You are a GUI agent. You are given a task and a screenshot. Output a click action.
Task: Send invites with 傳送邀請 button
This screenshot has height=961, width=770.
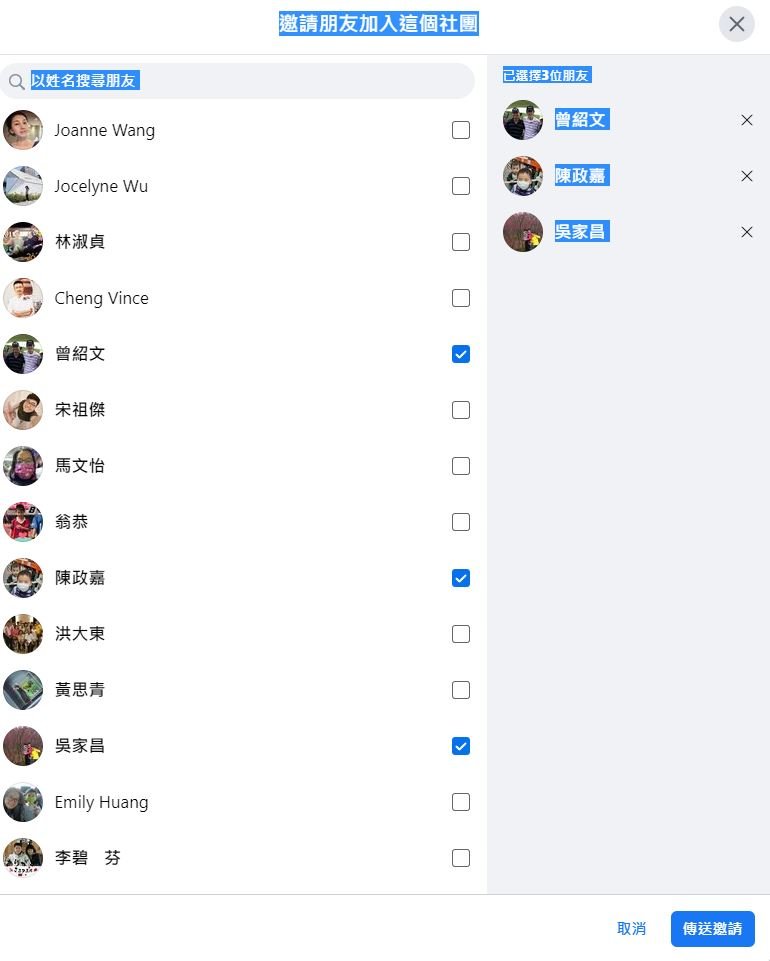click(x=712, y=929)
